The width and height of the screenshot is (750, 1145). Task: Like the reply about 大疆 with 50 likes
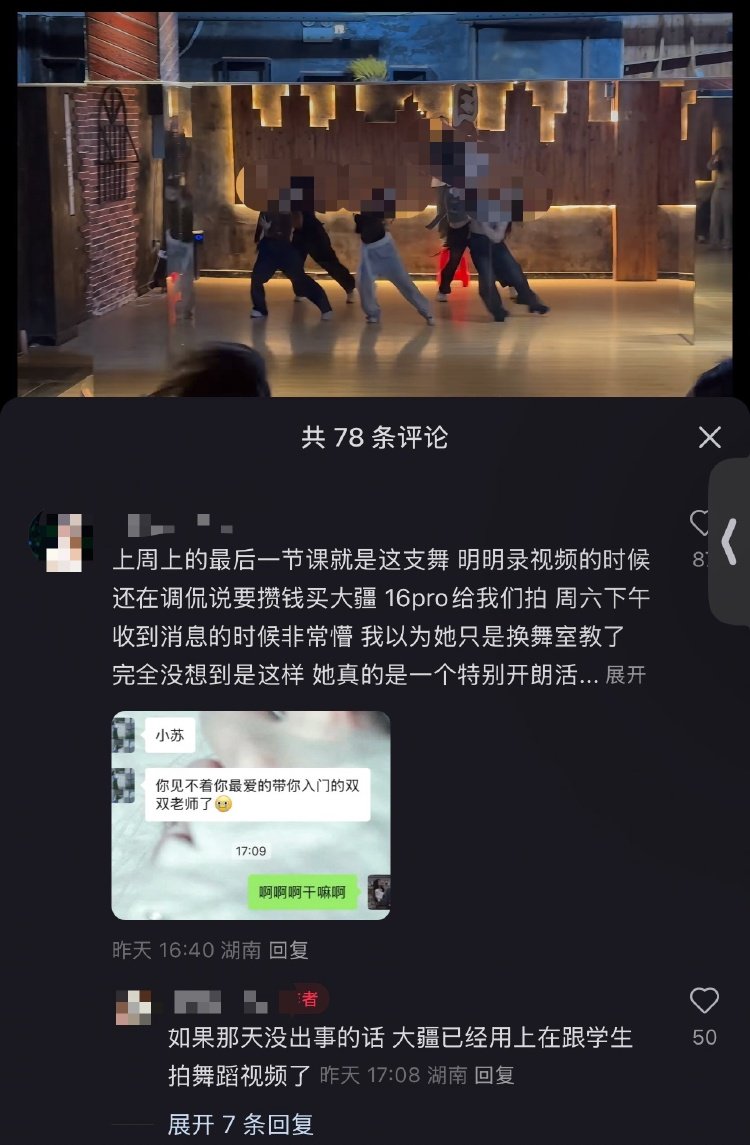pos(704,1001)
